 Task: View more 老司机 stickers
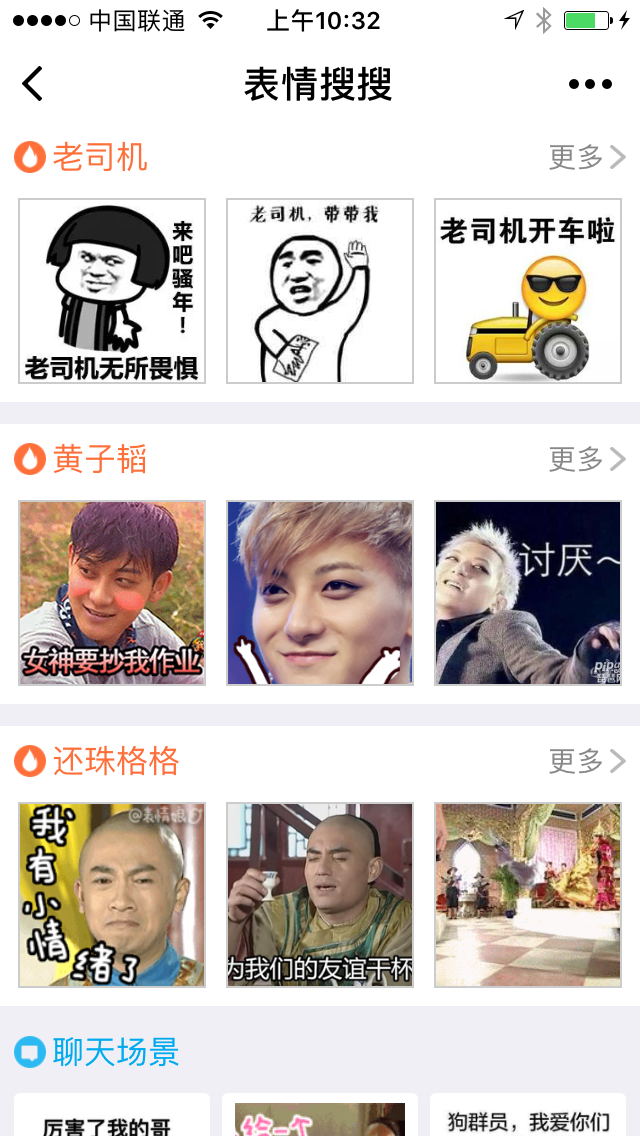[587, 157]
